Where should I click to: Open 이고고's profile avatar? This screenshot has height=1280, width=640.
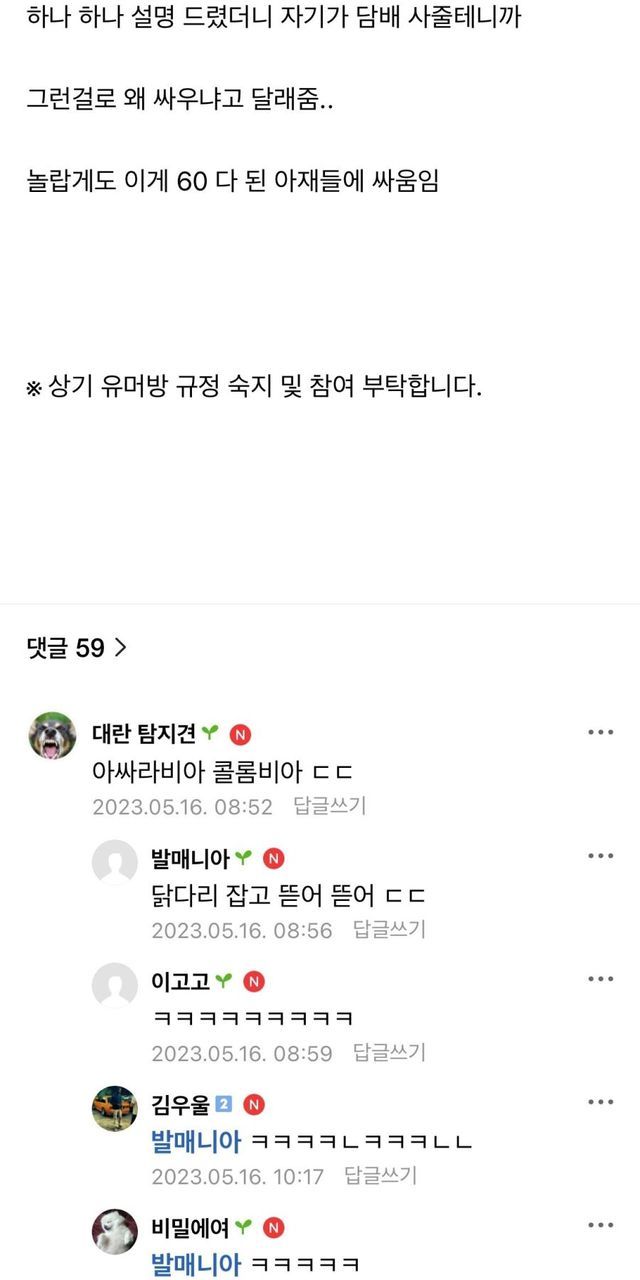click(114, 985)
